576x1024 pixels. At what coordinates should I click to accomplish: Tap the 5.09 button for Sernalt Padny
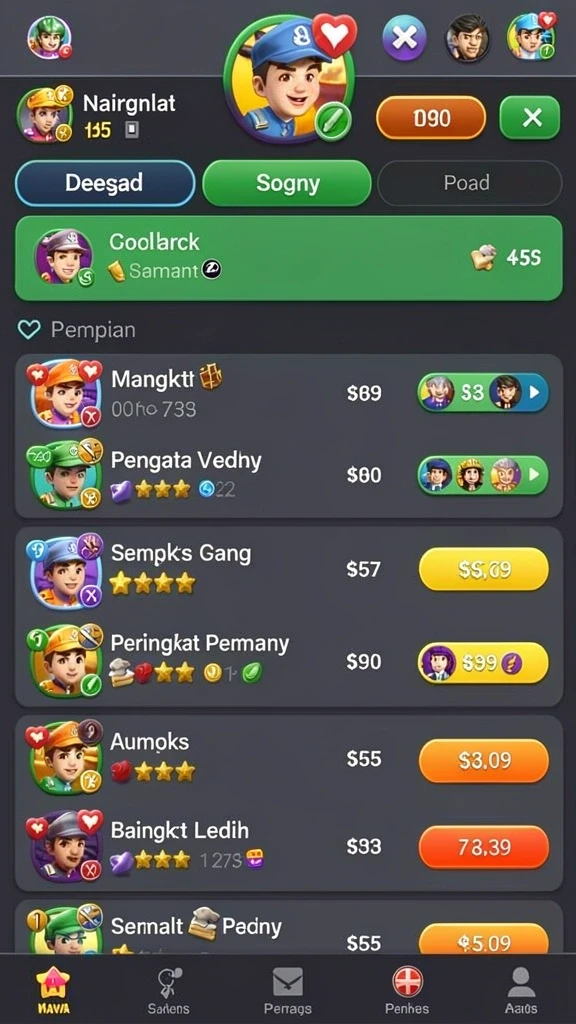pos(484,939)
